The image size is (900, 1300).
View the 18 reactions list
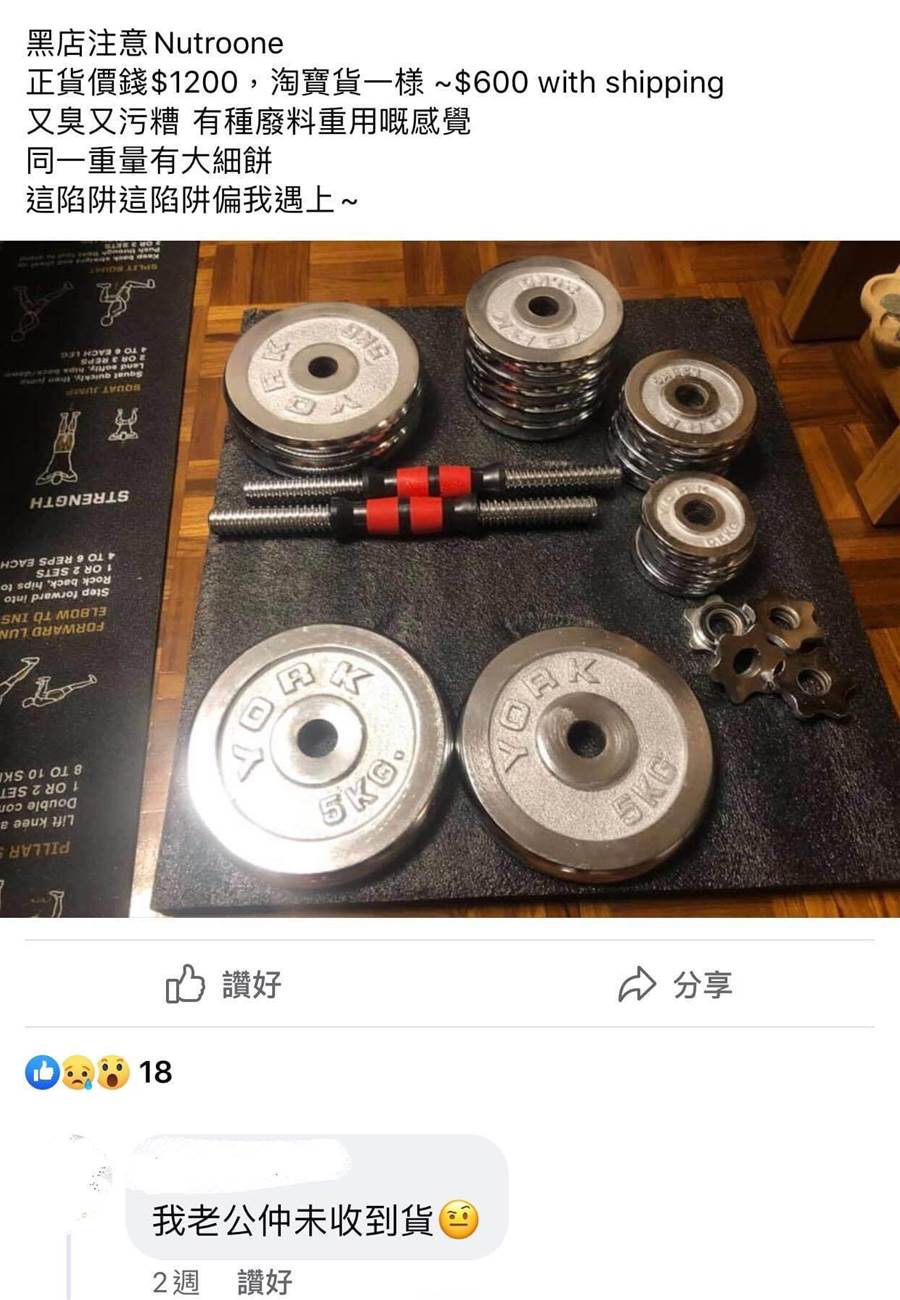[100, 1073]
